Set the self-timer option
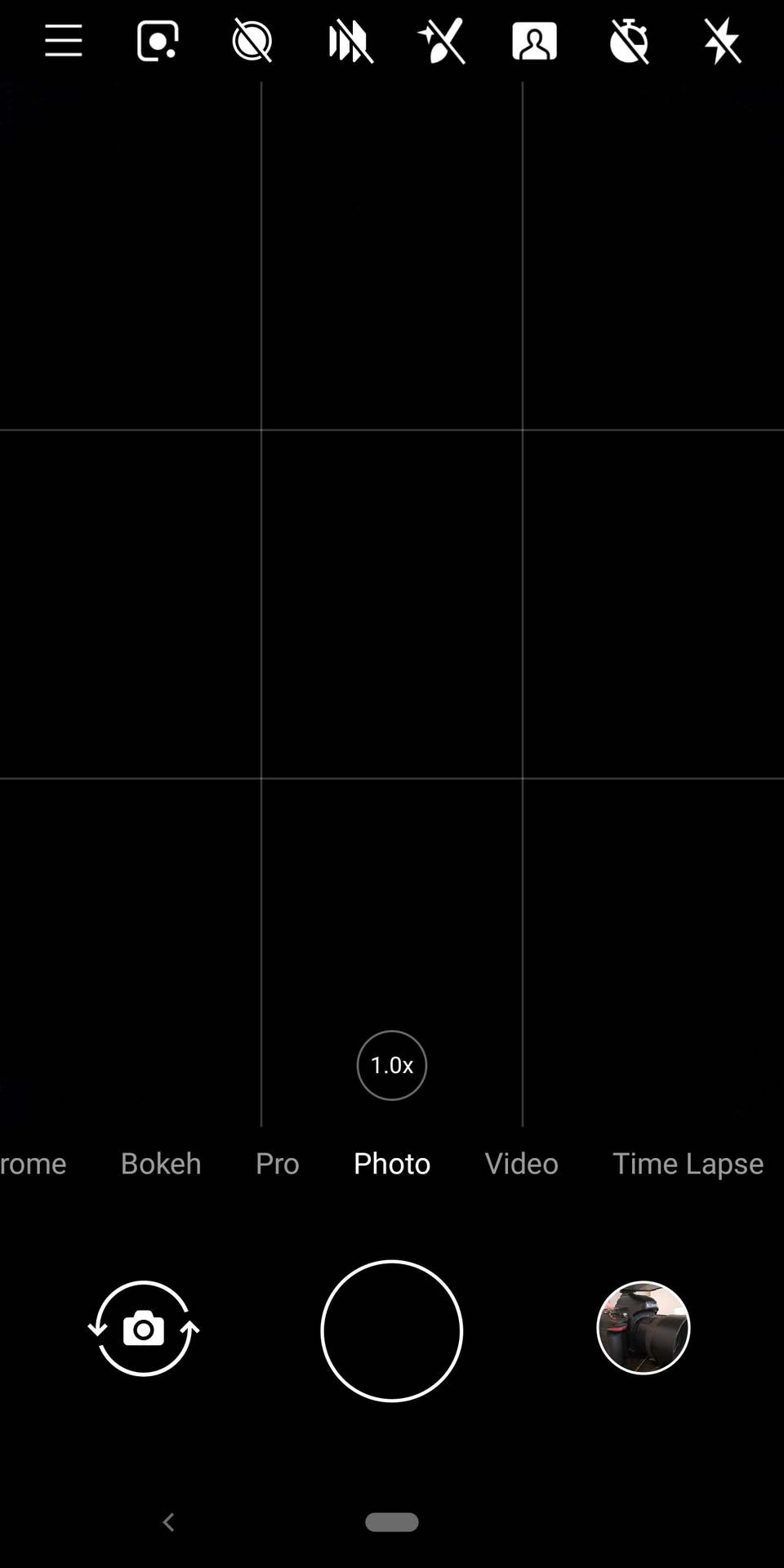The image size is (784, 1568). point(629,41)
